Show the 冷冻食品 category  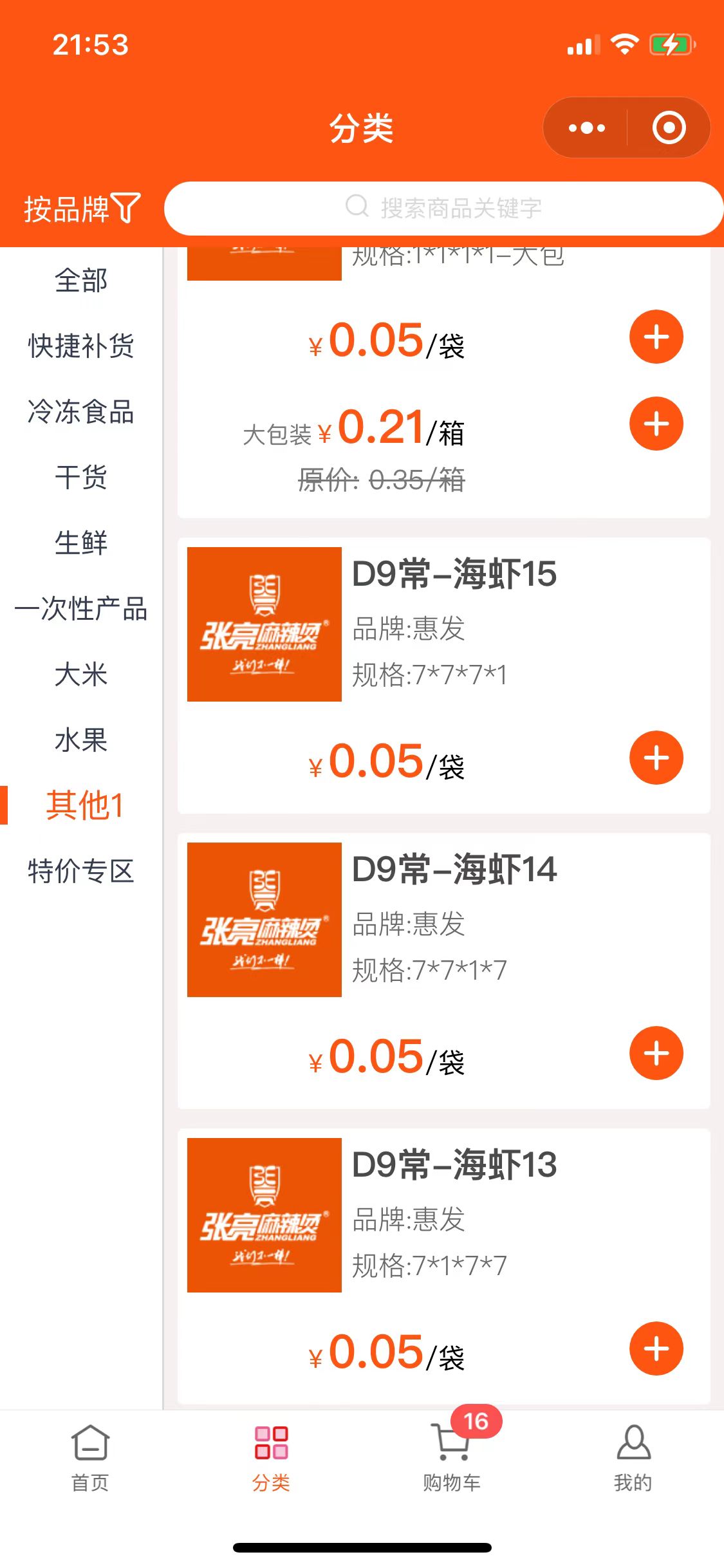(x=81, y=411)
